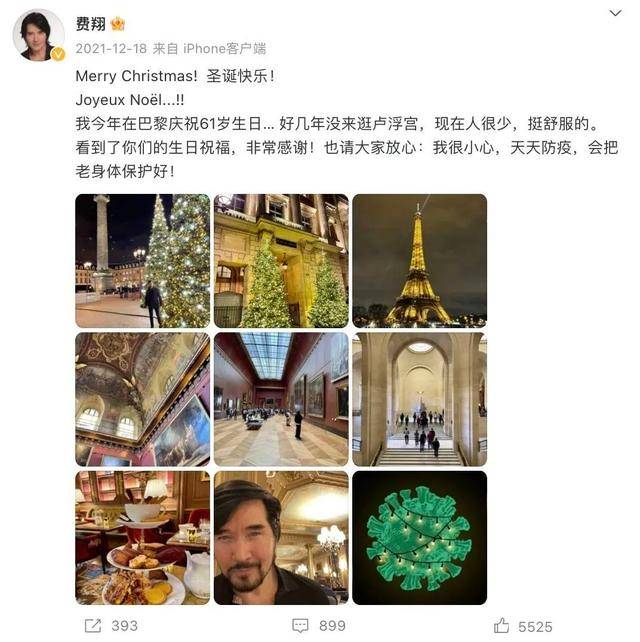Expand the post options chevron
This screenshot has height=642, width=640.
[614, 15]
